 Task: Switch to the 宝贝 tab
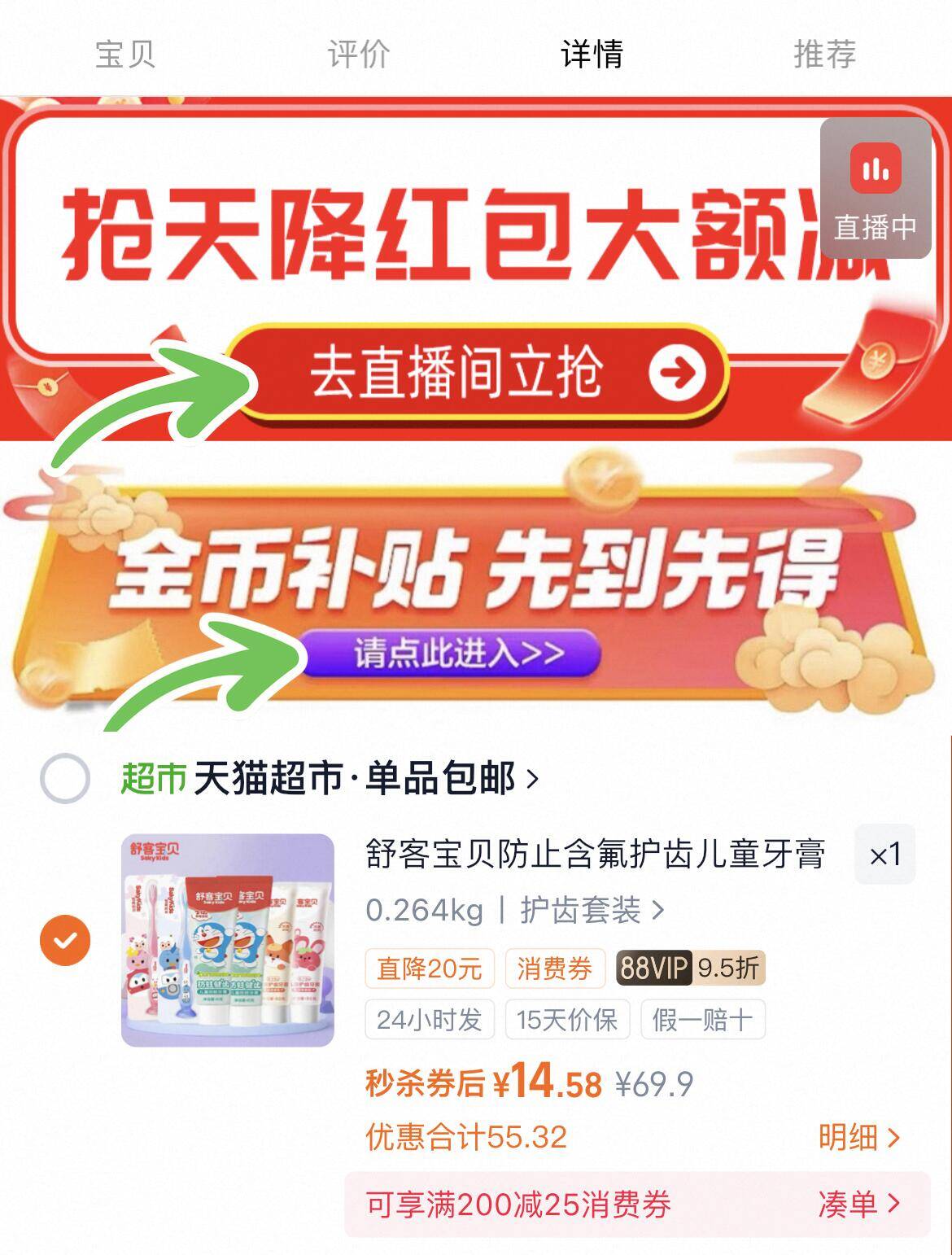point(124,55)
